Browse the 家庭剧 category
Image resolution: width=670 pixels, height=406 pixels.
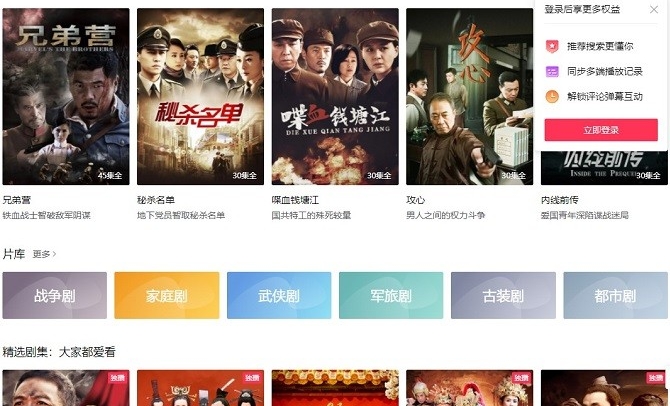pyautogui.click(x=166, y=296)
